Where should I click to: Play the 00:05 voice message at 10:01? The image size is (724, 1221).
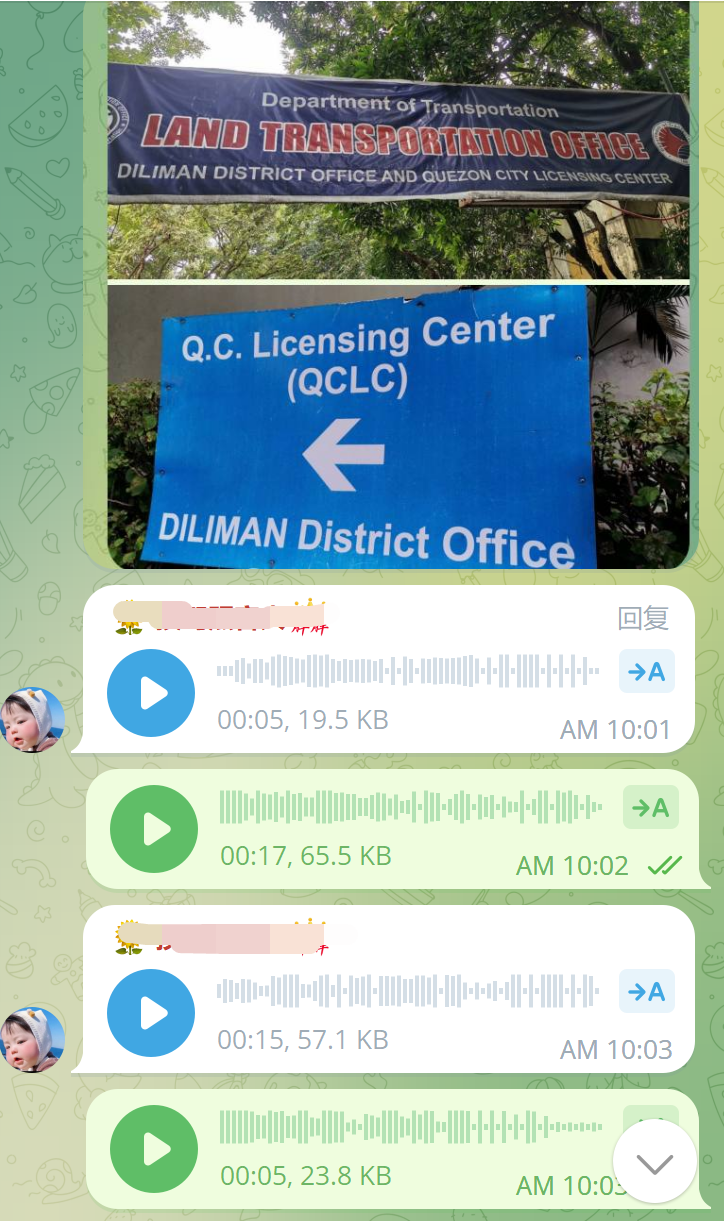pyautogui.click(x=151, y=693)
